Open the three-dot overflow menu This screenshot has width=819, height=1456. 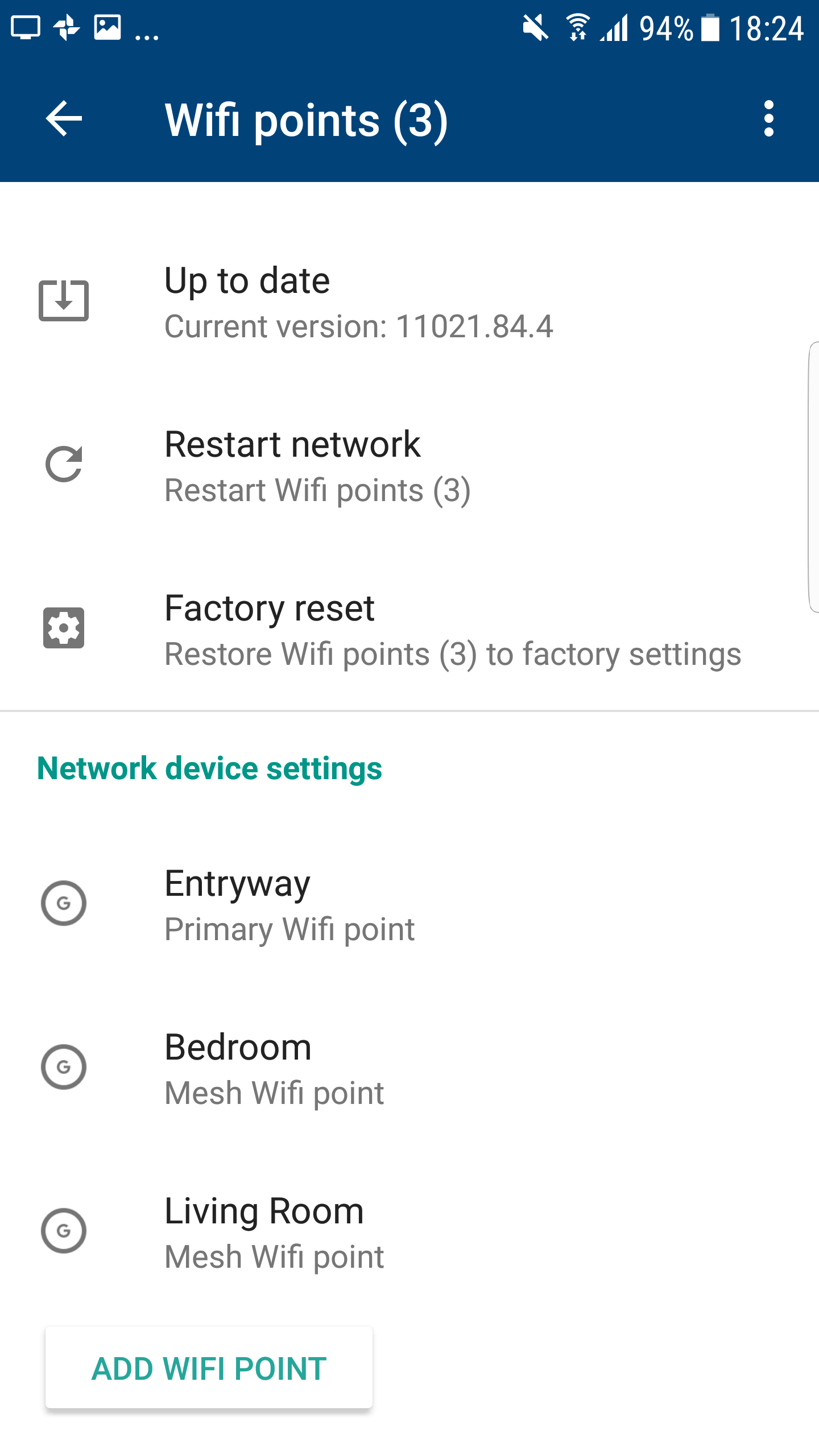769,118
